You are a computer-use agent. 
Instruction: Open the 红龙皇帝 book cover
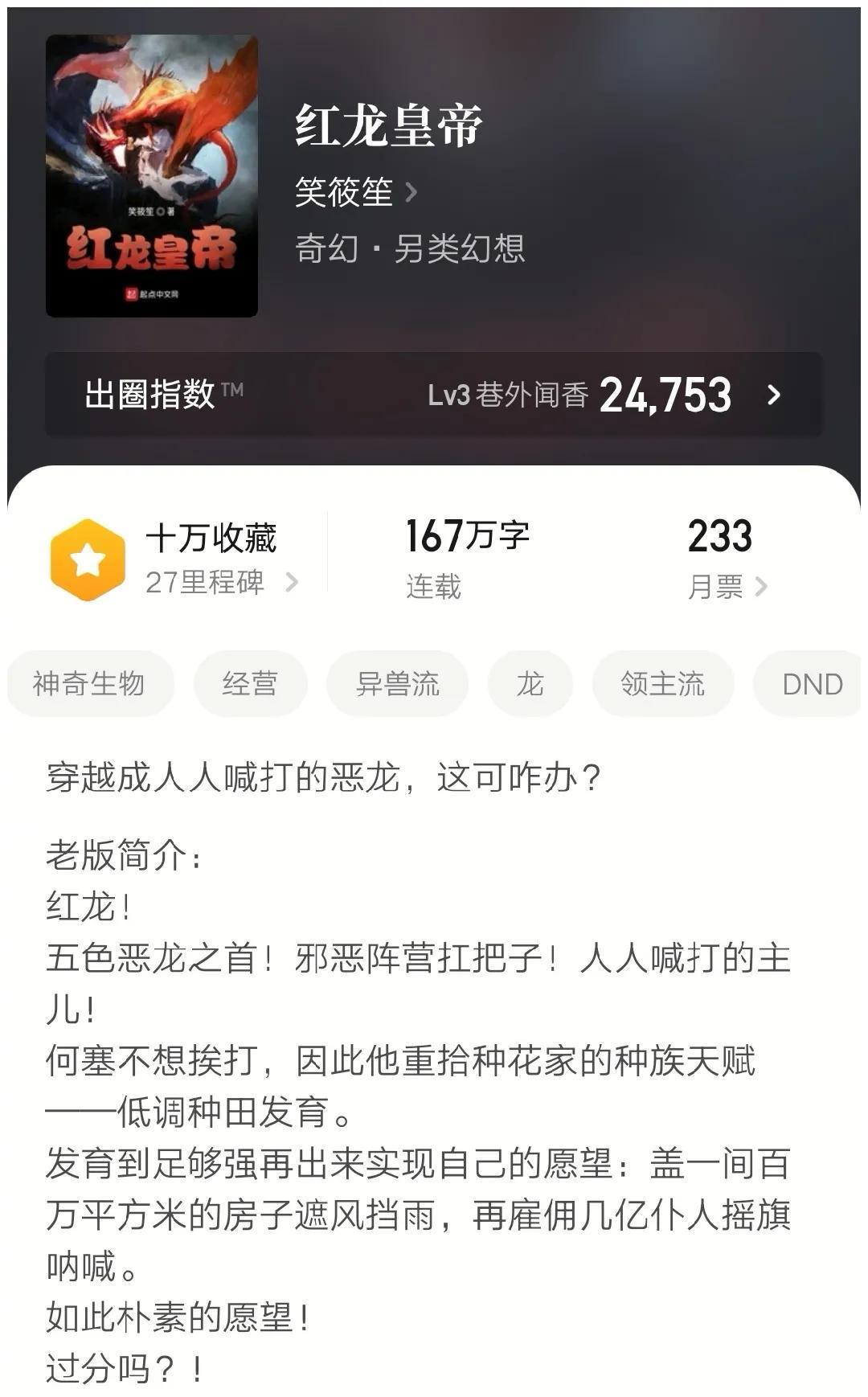point(152,176)
